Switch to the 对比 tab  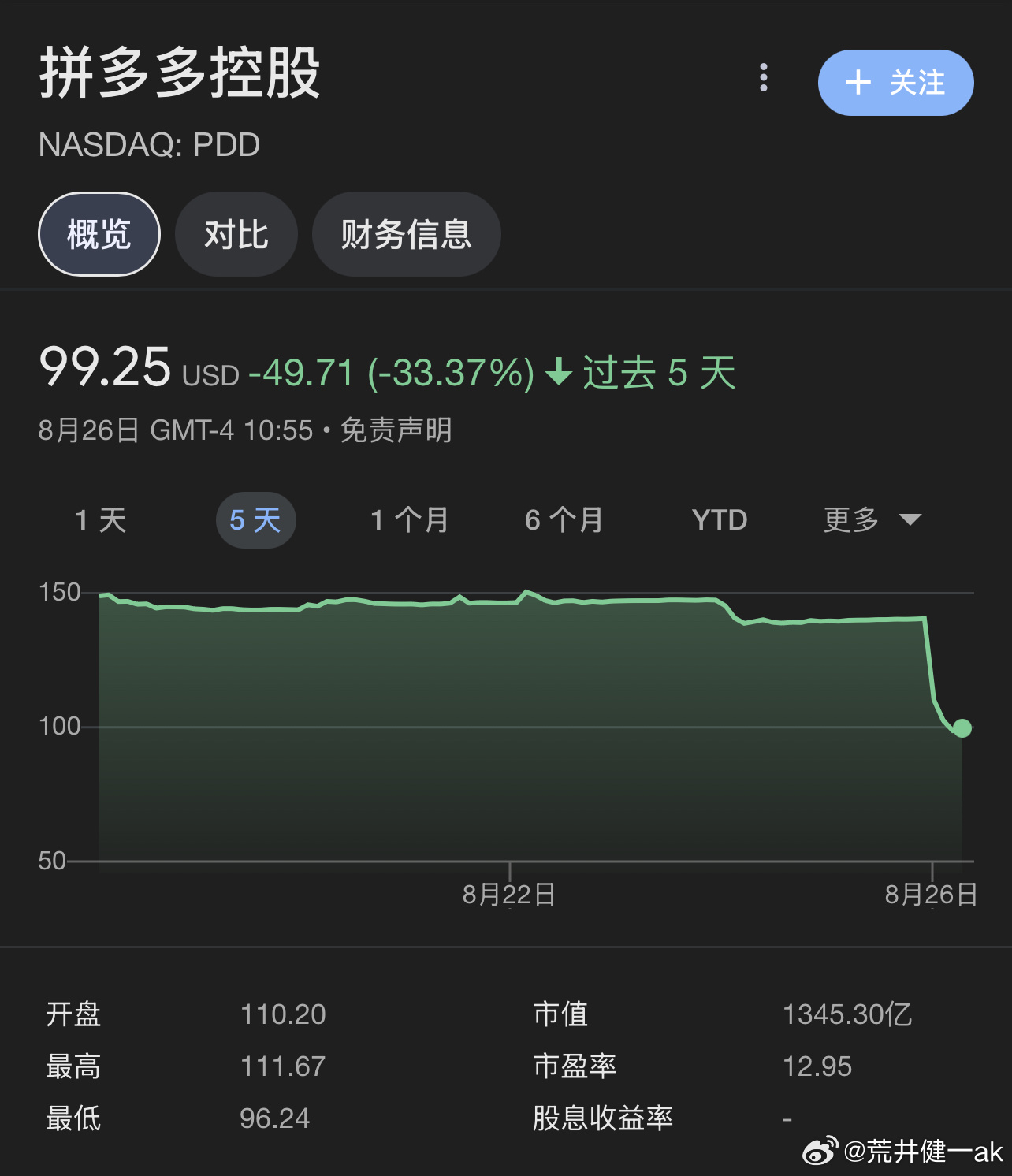236,234
